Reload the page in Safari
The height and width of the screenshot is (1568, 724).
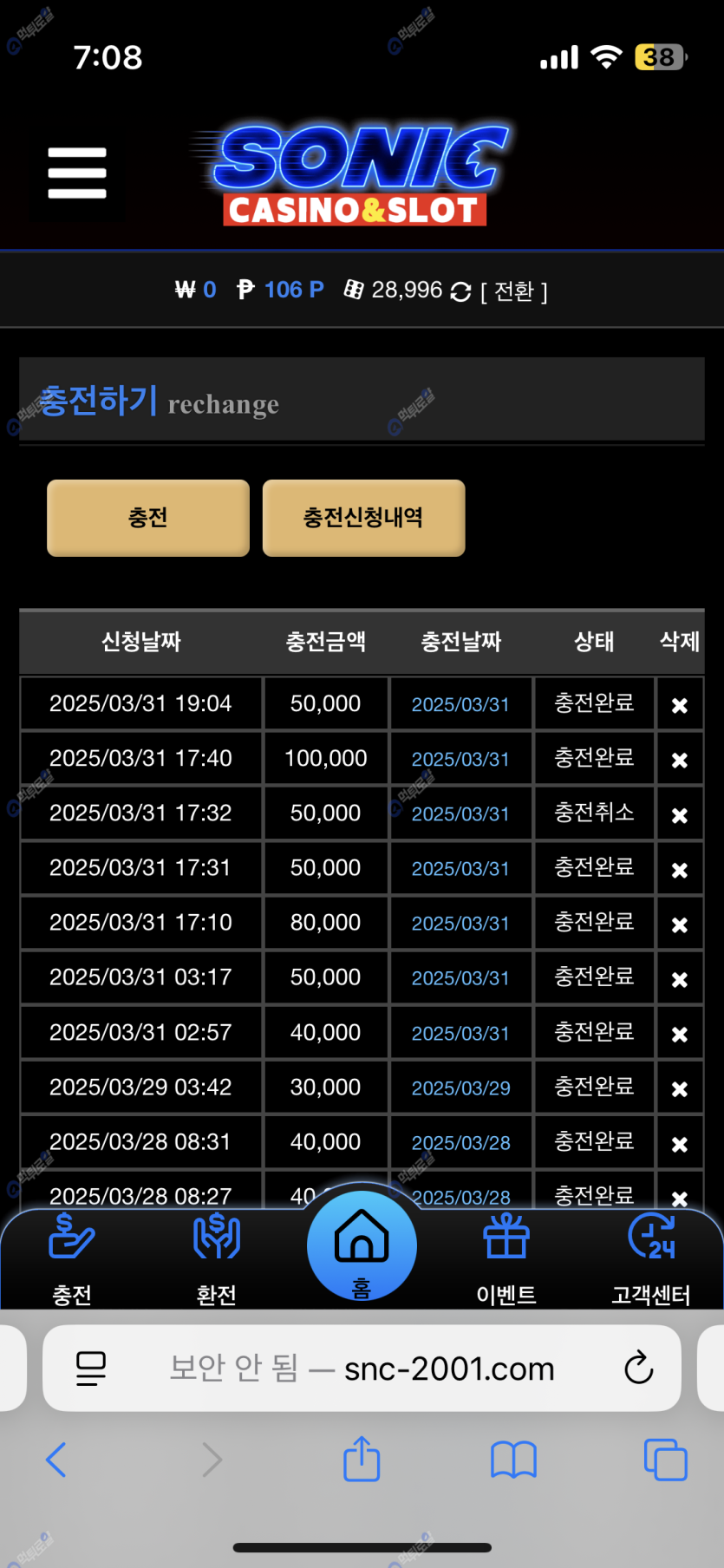click(x=638, y=1368)
